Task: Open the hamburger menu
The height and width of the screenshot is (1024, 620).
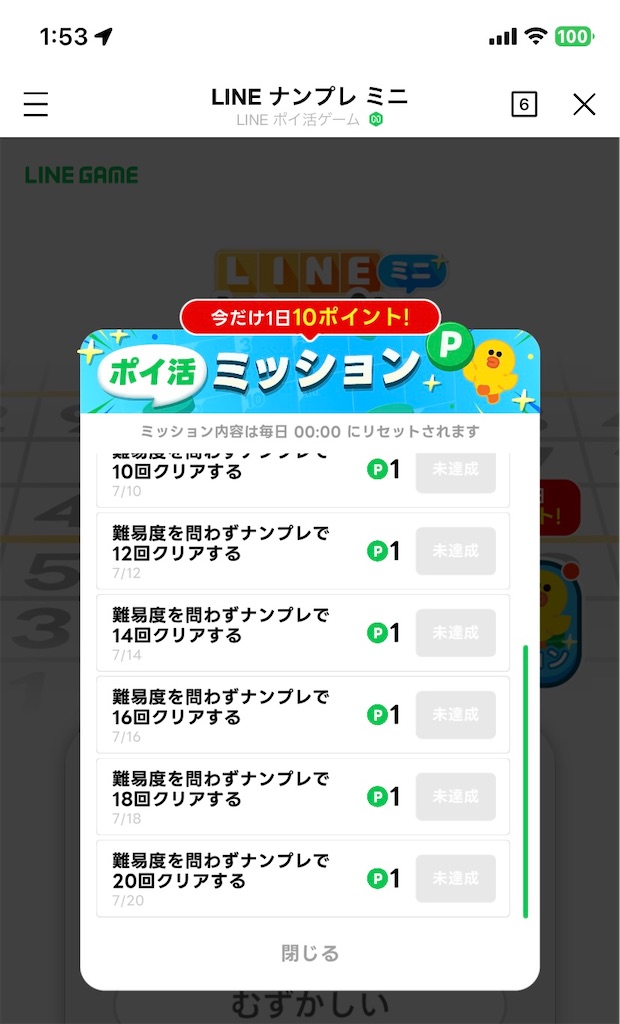Action: click(x=36, y=104)
